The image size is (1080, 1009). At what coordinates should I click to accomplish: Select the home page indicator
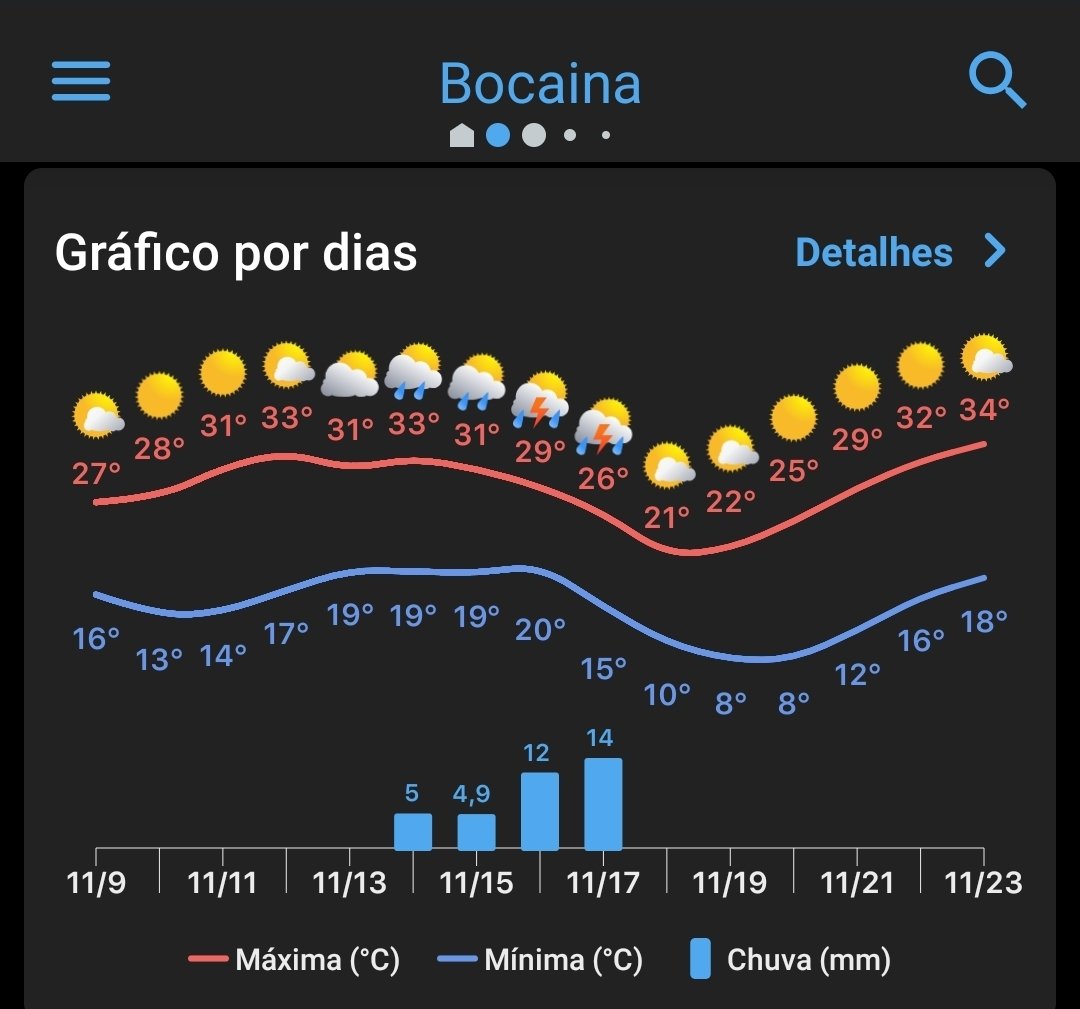(462, 135)
